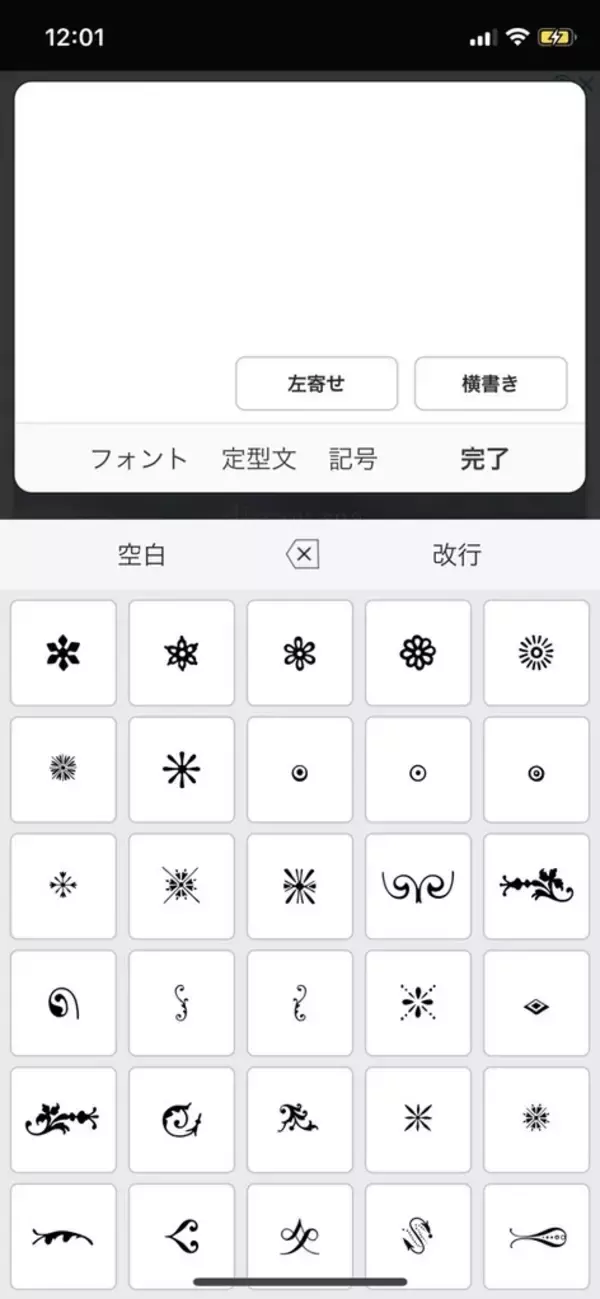The height and width of the screenshot is (1299, 600).
Task: Insert the single spiral curl symbol
Action: click(x=63, y=1003)
